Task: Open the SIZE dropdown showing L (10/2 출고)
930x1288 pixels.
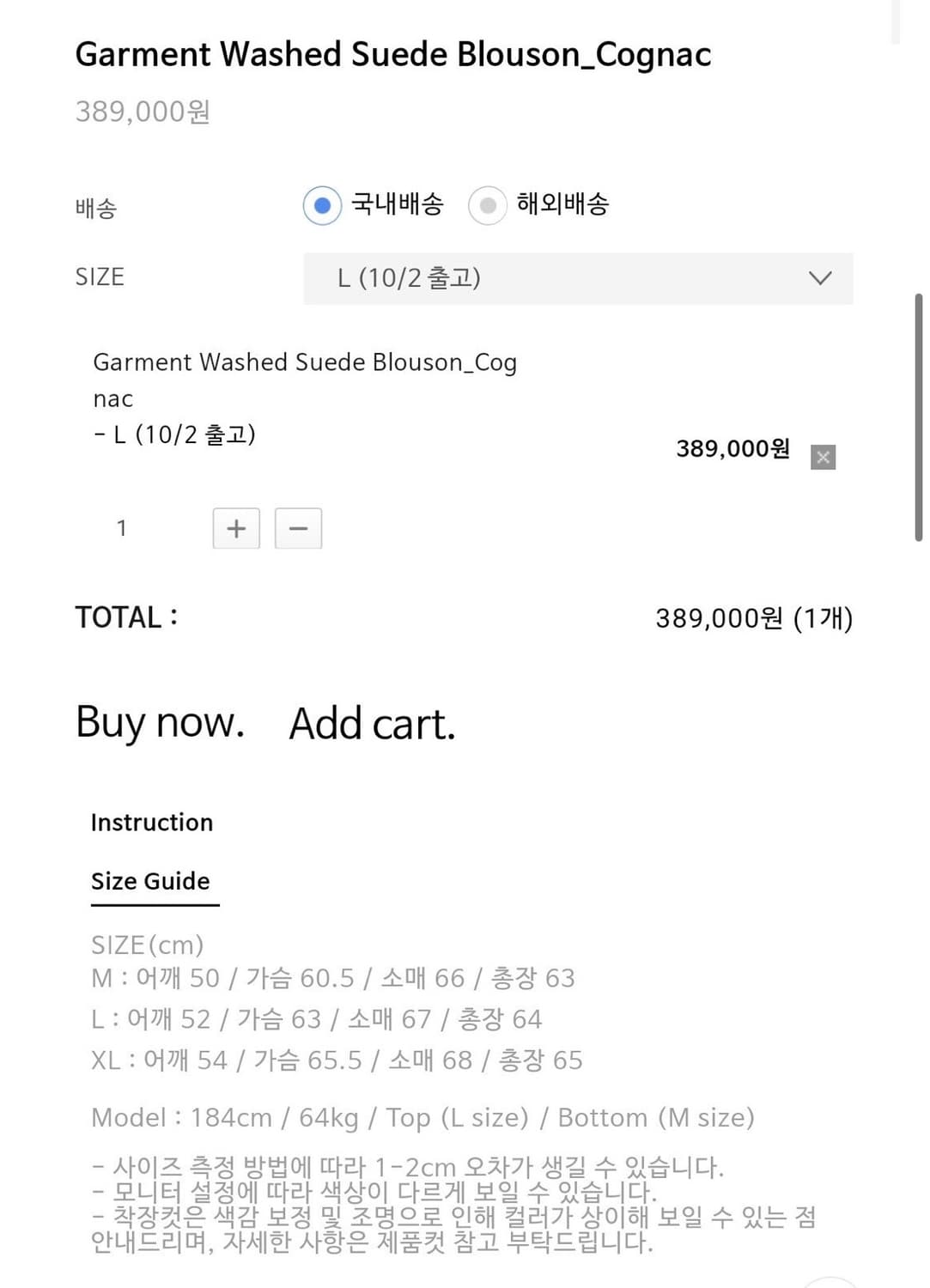Action: [577, 278]
